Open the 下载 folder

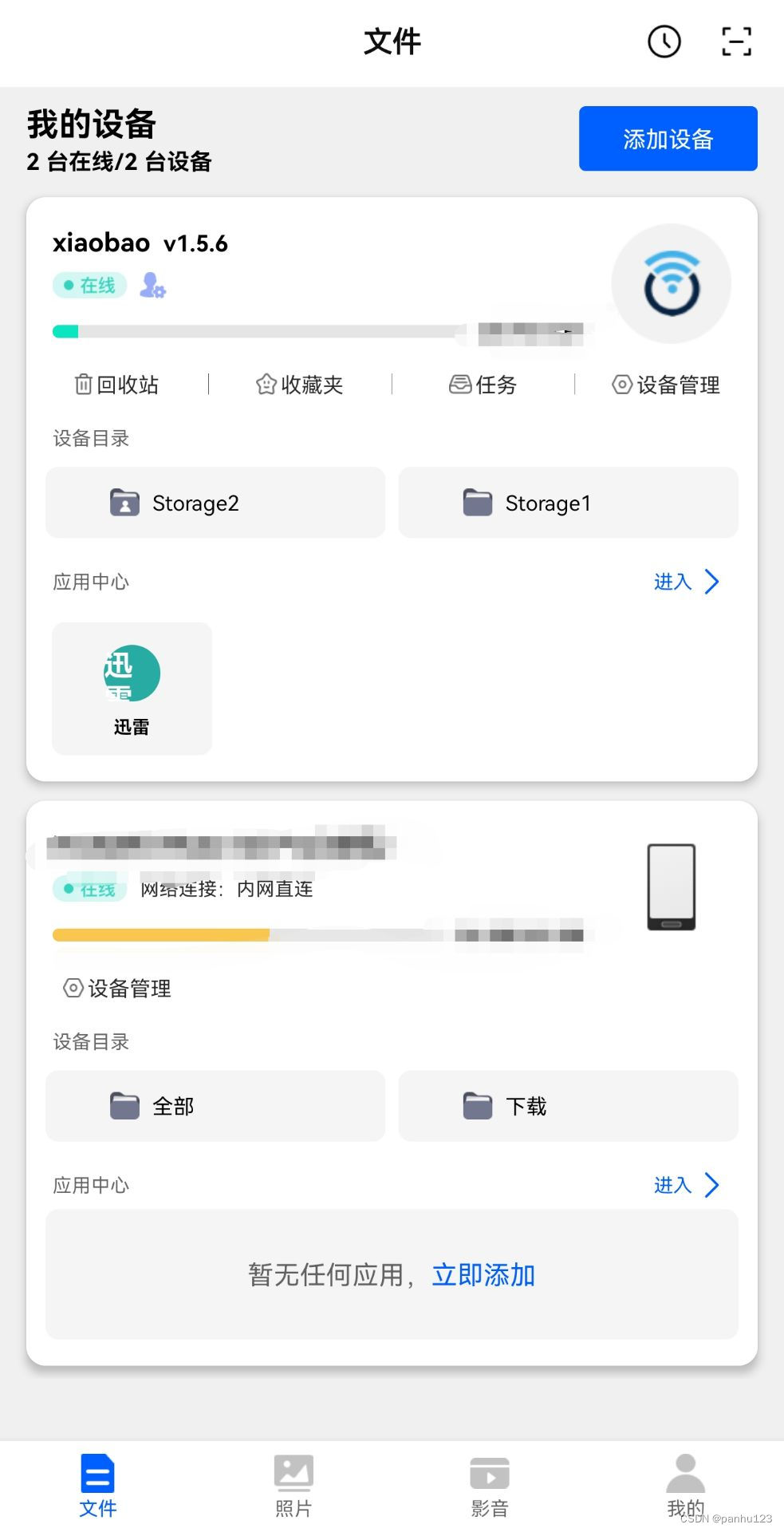click(568, 1106)
